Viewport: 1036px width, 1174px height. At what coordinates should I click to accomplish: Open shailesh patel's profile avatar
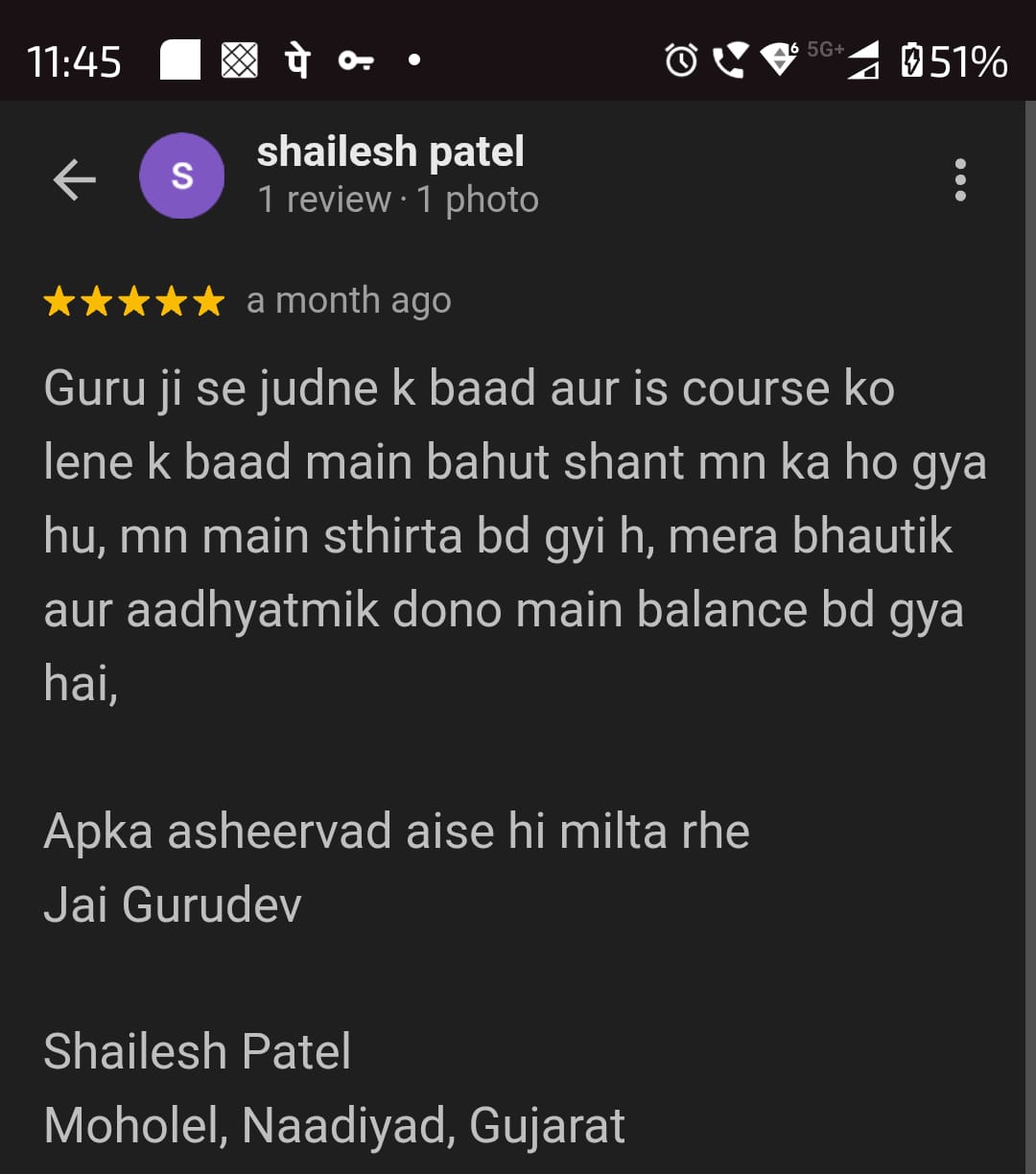coord(181,176)
